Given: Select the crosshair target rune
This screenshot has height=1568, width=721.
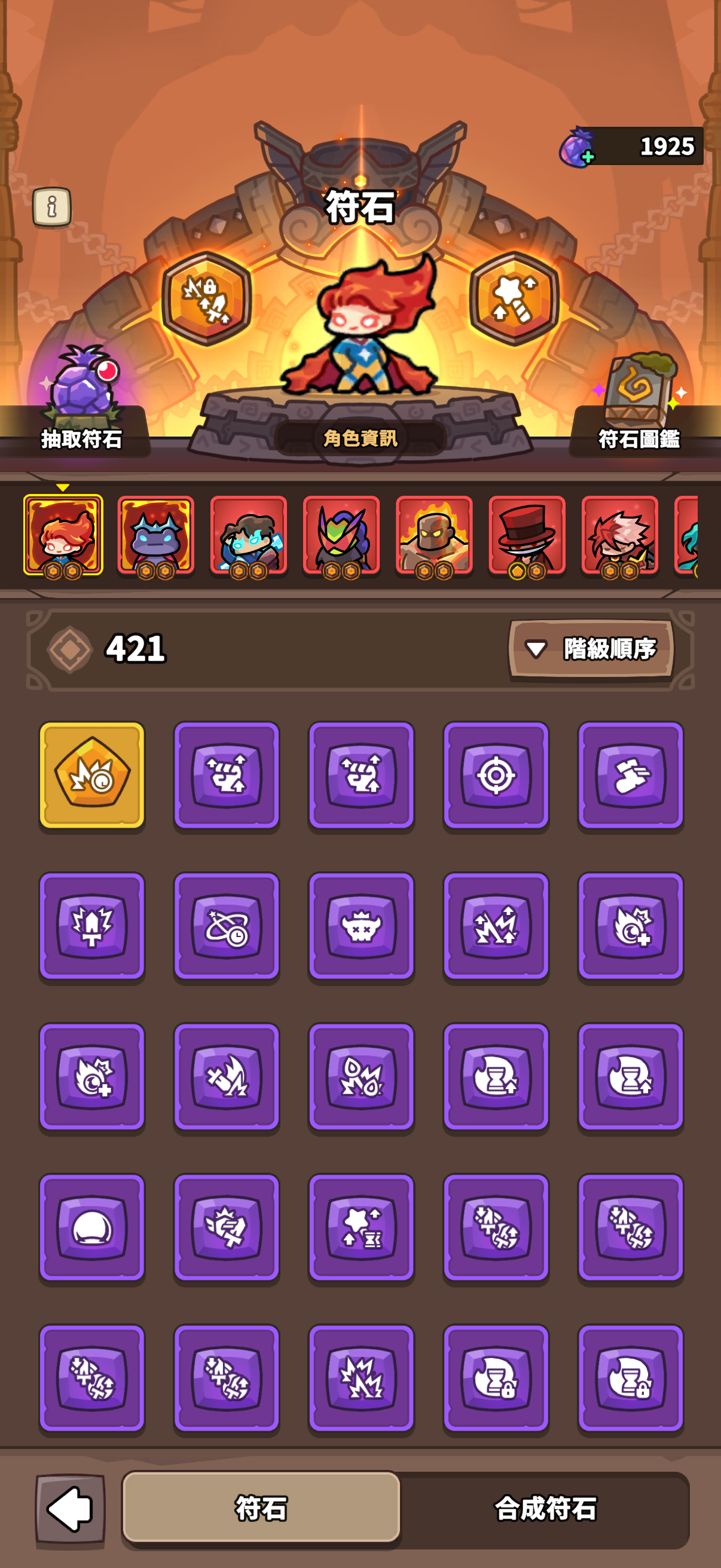Looking at the screenshot, I should point(496,776).
